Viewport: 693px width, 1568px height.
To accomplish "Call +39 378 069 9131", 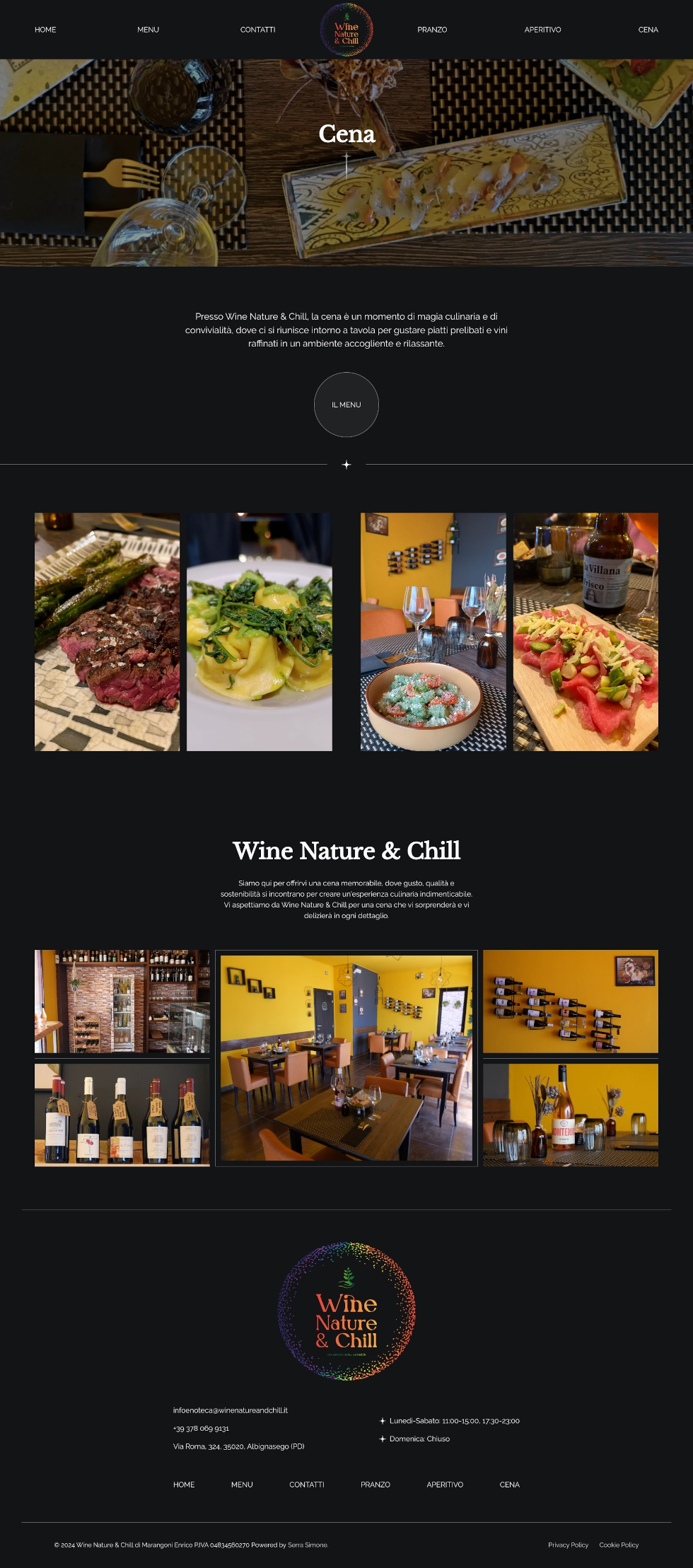I will (x=201, y=1429).
